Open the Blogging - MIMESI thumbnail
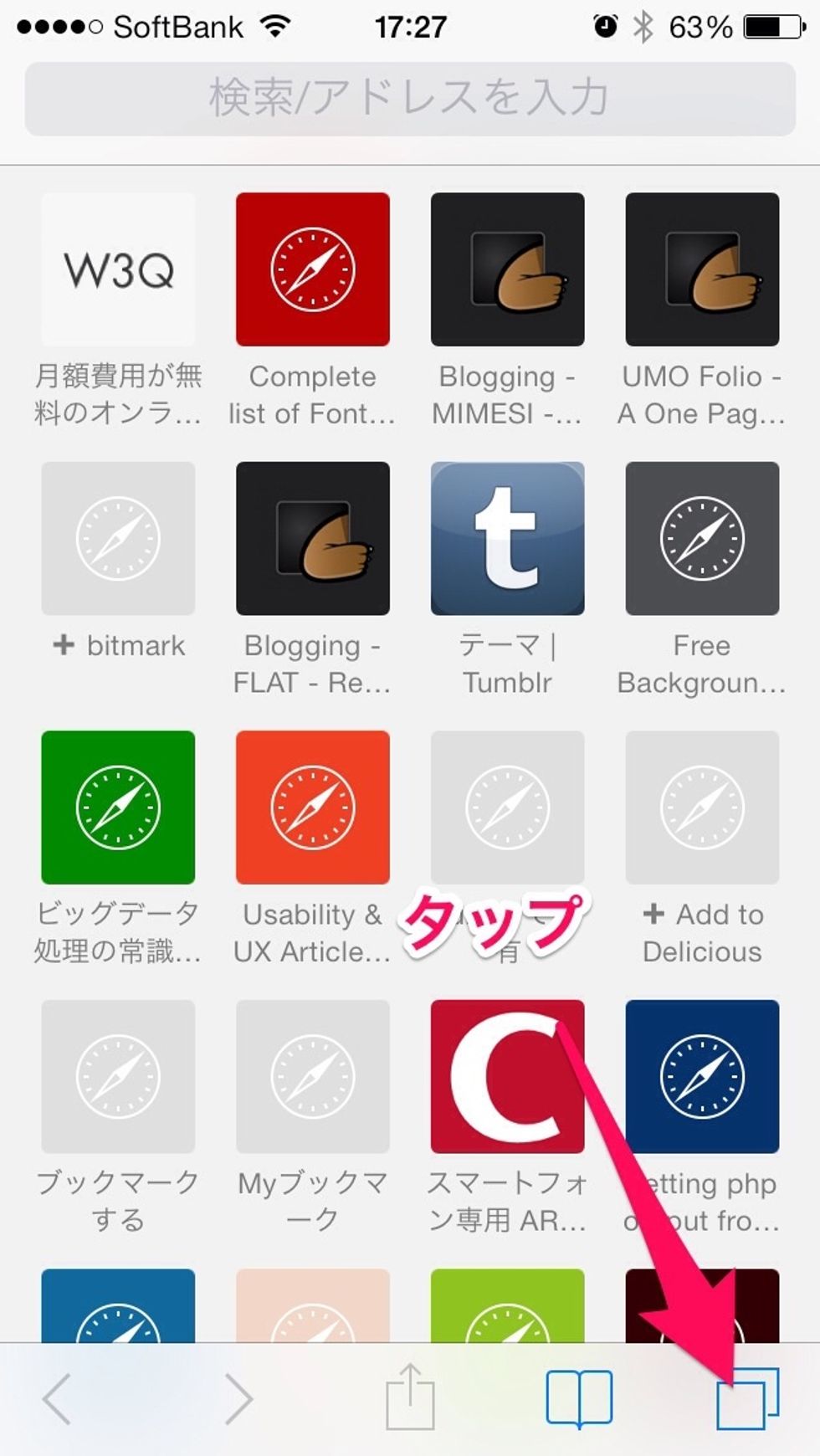This screenshot has width=820, height=1456. point(507,269)
